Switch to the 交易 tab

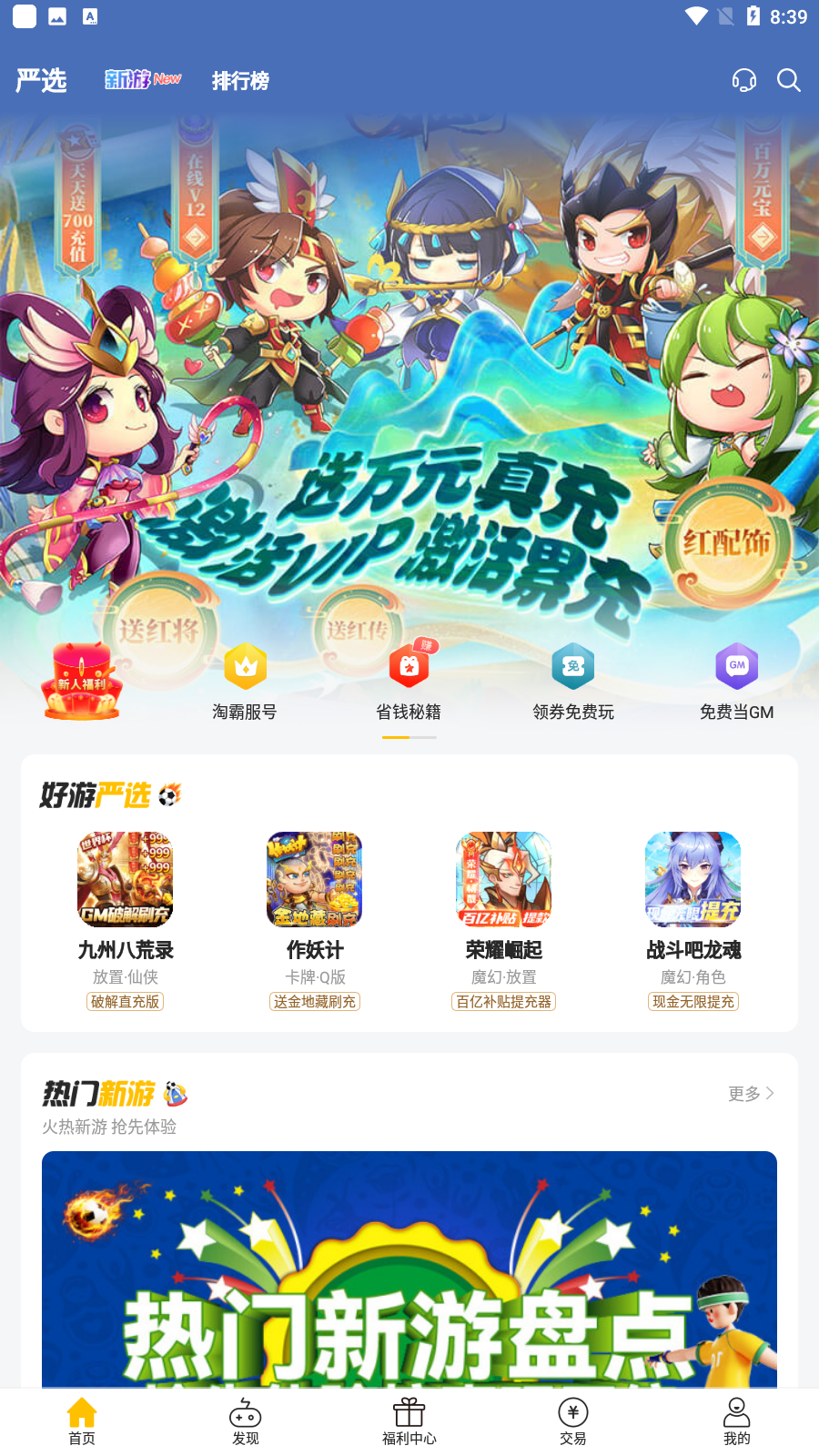[x=573, y=1421]
